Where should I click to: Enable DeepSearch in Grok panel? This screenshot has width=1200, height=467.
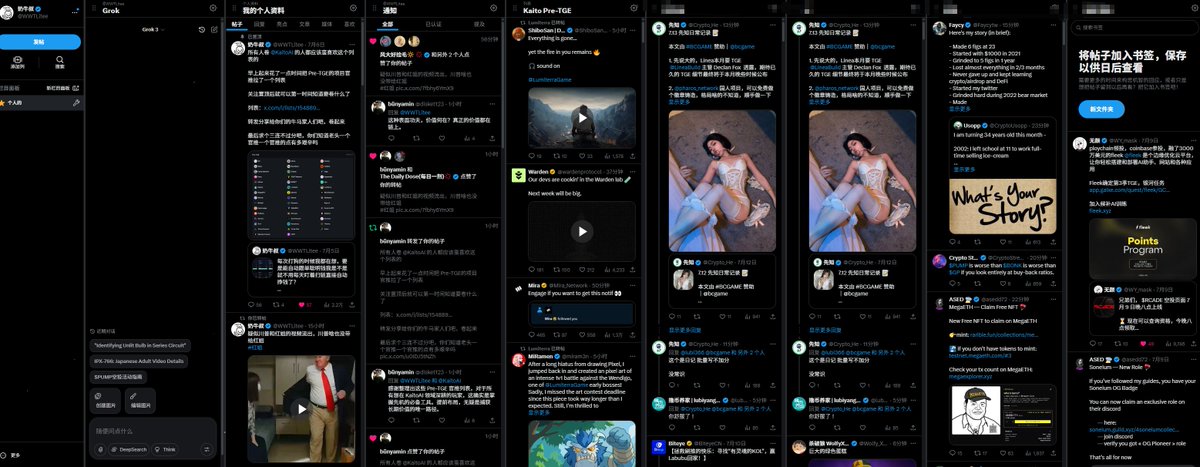129,450
